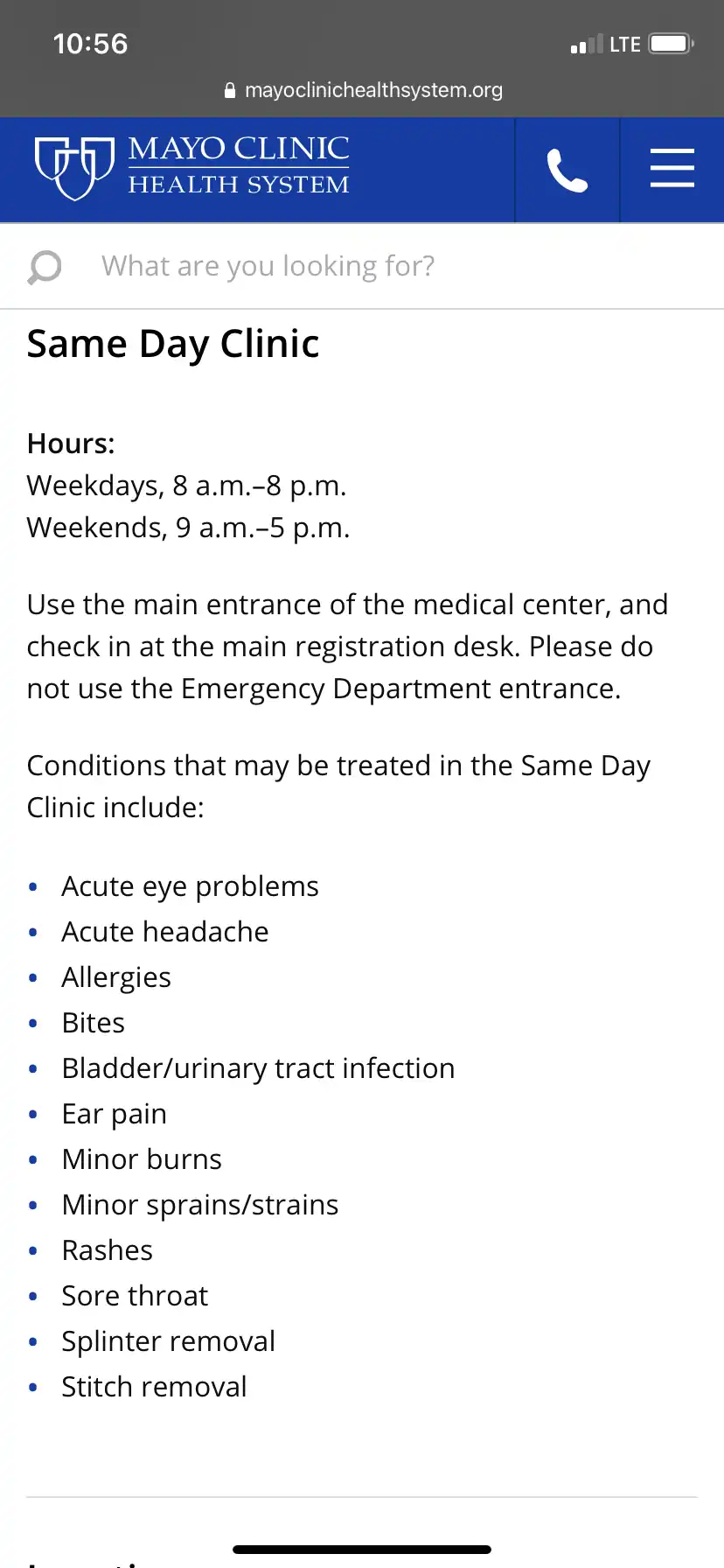Screen dimensions: 724x1568
Task: Tap the phone call icon
Action: click(567, 170)
